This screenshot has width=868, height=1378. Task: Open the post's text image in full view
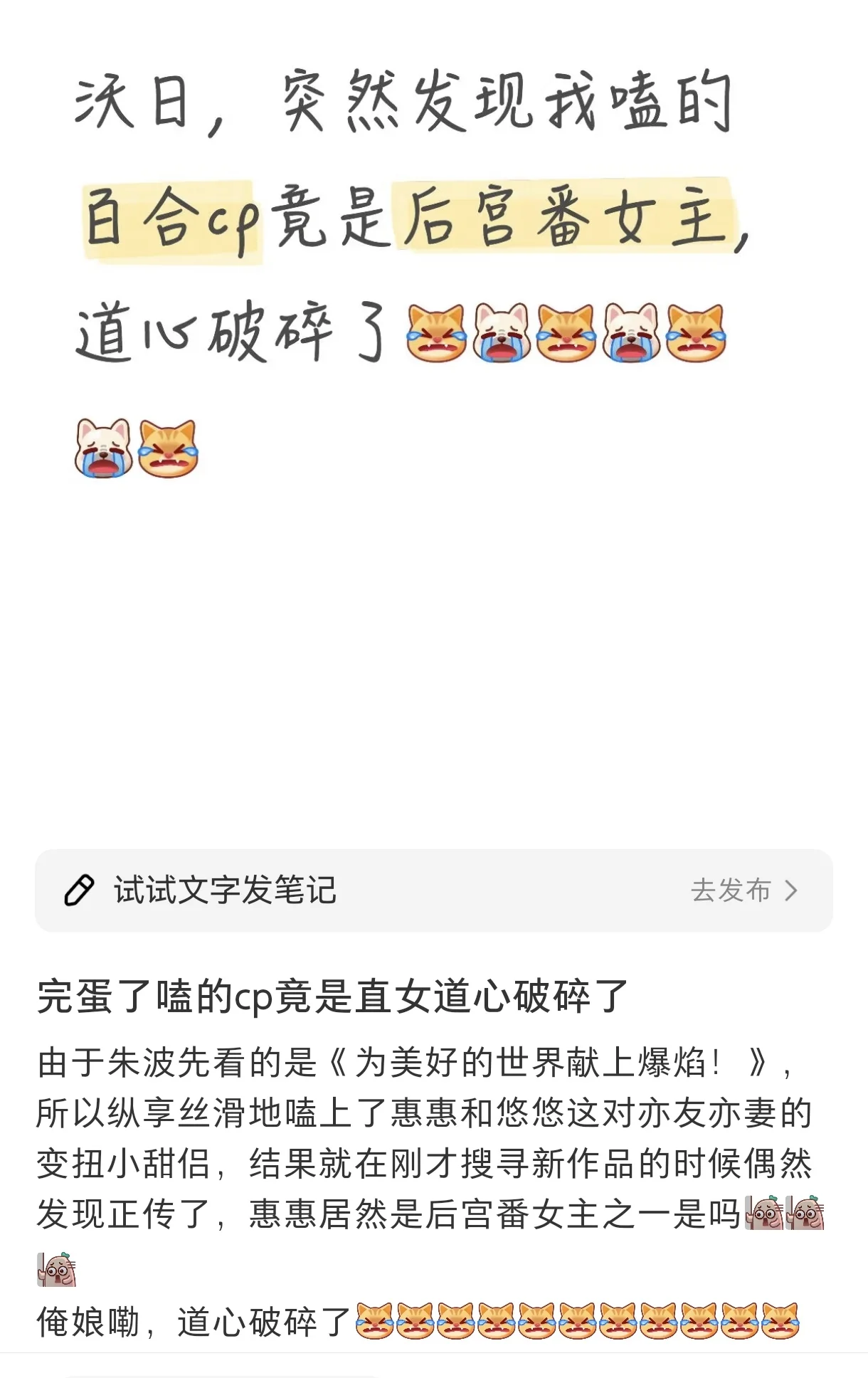[434, 413]
